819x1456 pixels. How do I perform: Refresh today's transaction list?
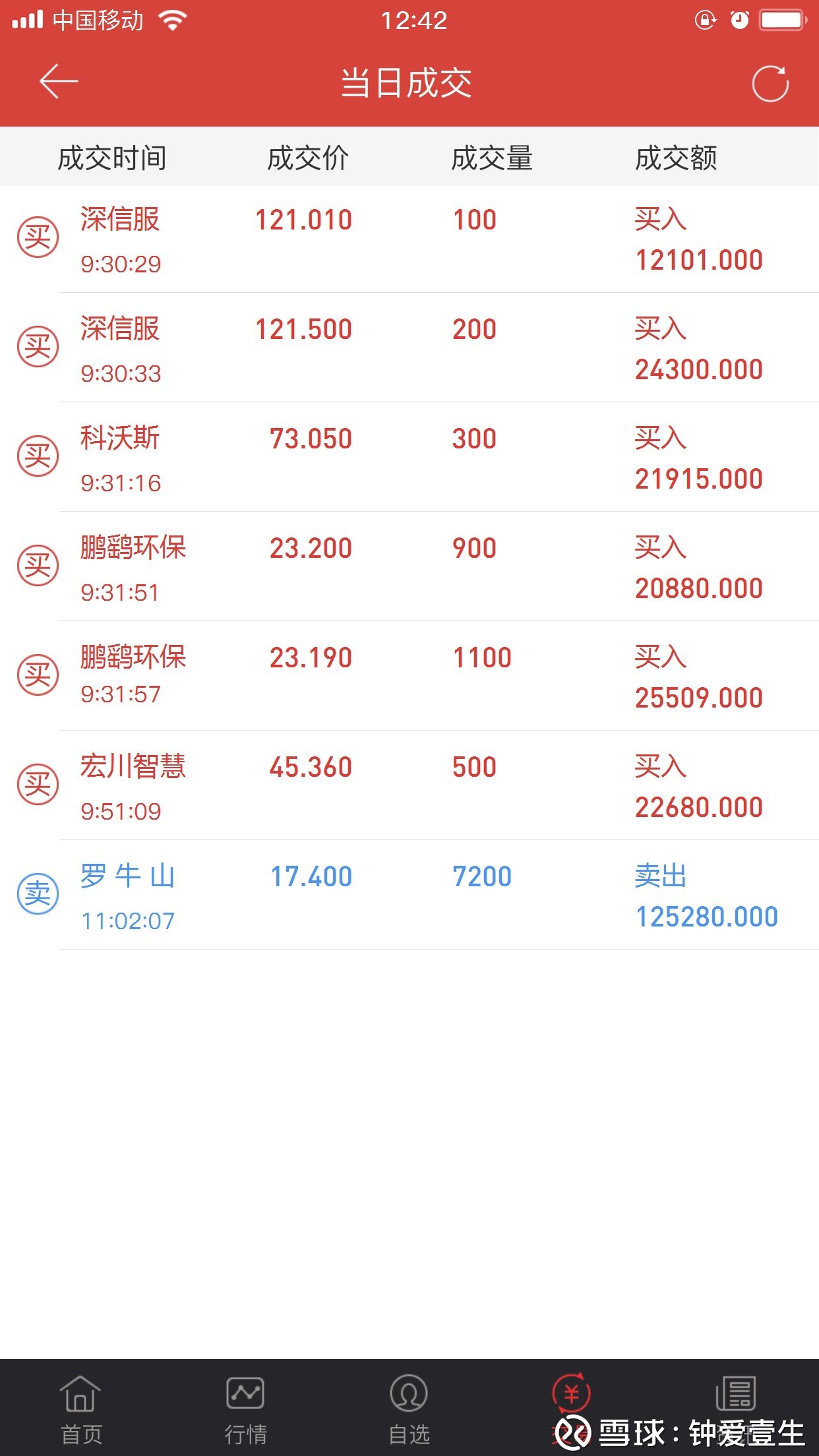tap(770, 84)
